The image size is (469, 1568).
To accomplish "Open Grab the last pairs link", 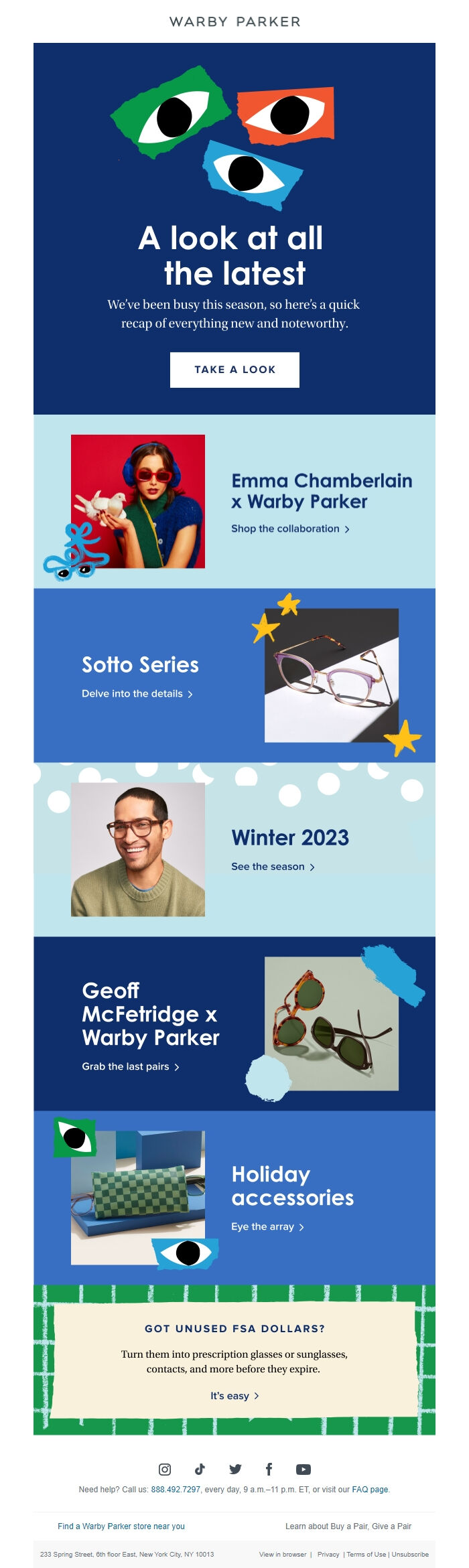I will click(x=130, y=1066).
